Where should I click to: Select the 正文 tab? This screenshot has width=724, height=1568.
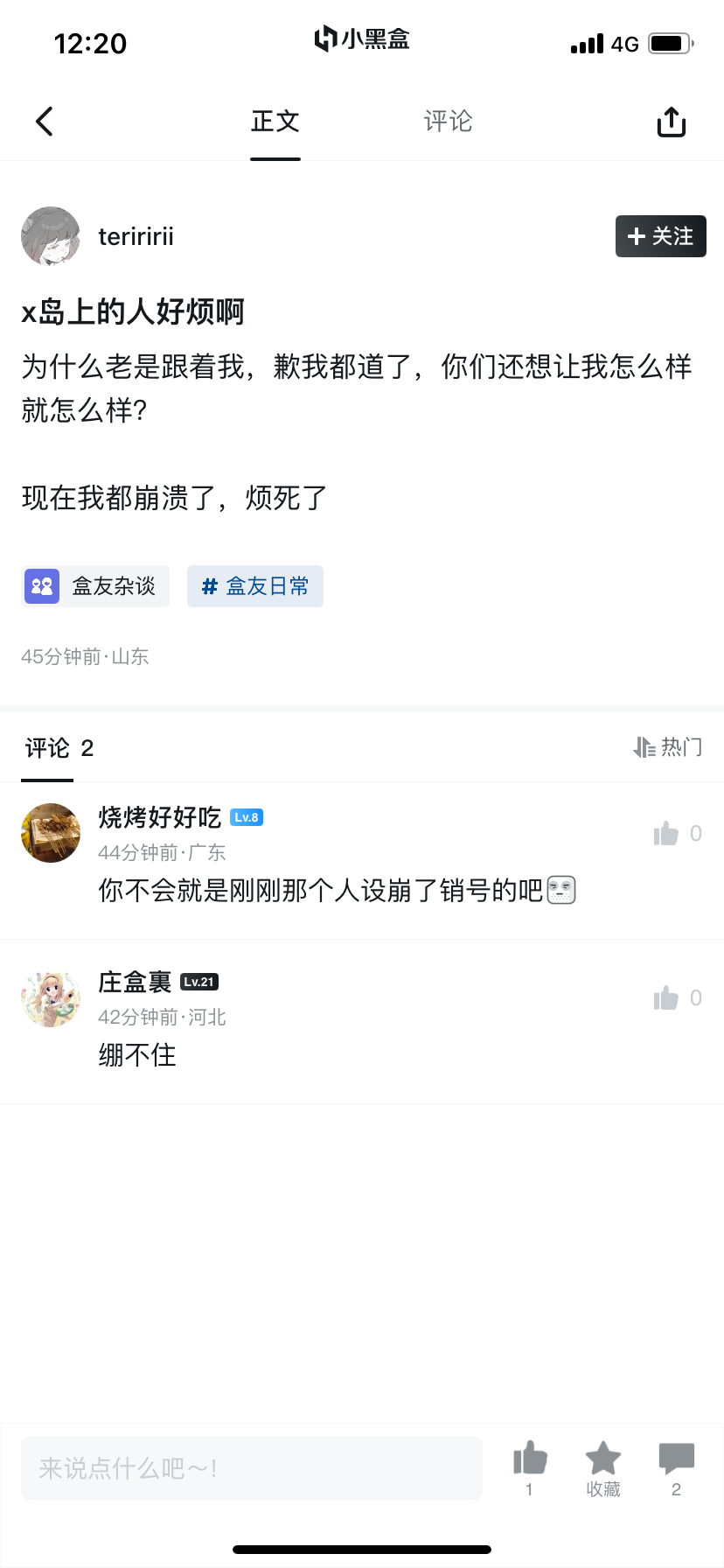(275, 122)
